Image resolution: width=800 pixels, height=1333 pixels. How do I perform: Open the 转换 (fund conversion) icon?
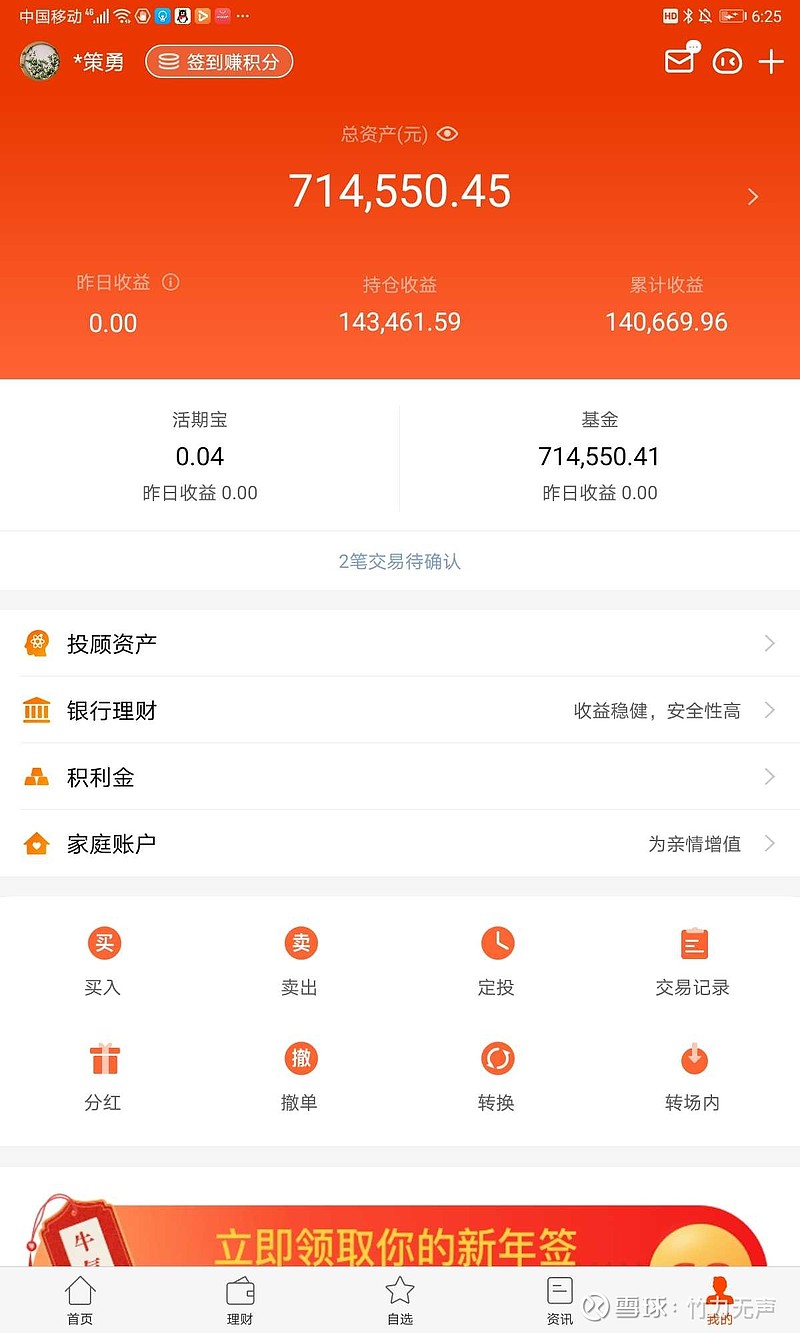point(497,1058)
